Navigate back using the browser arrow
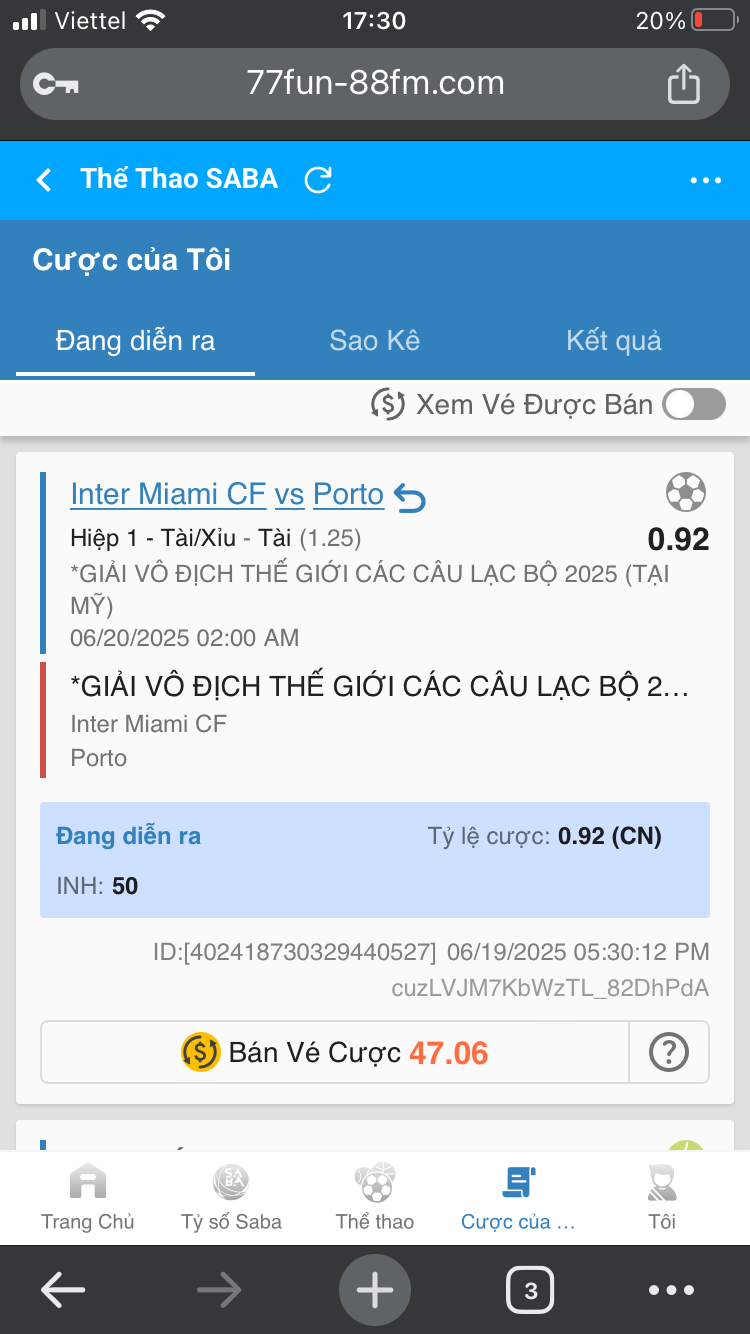The width and height of the screenshot is (750, 1334). [63, 1290]
